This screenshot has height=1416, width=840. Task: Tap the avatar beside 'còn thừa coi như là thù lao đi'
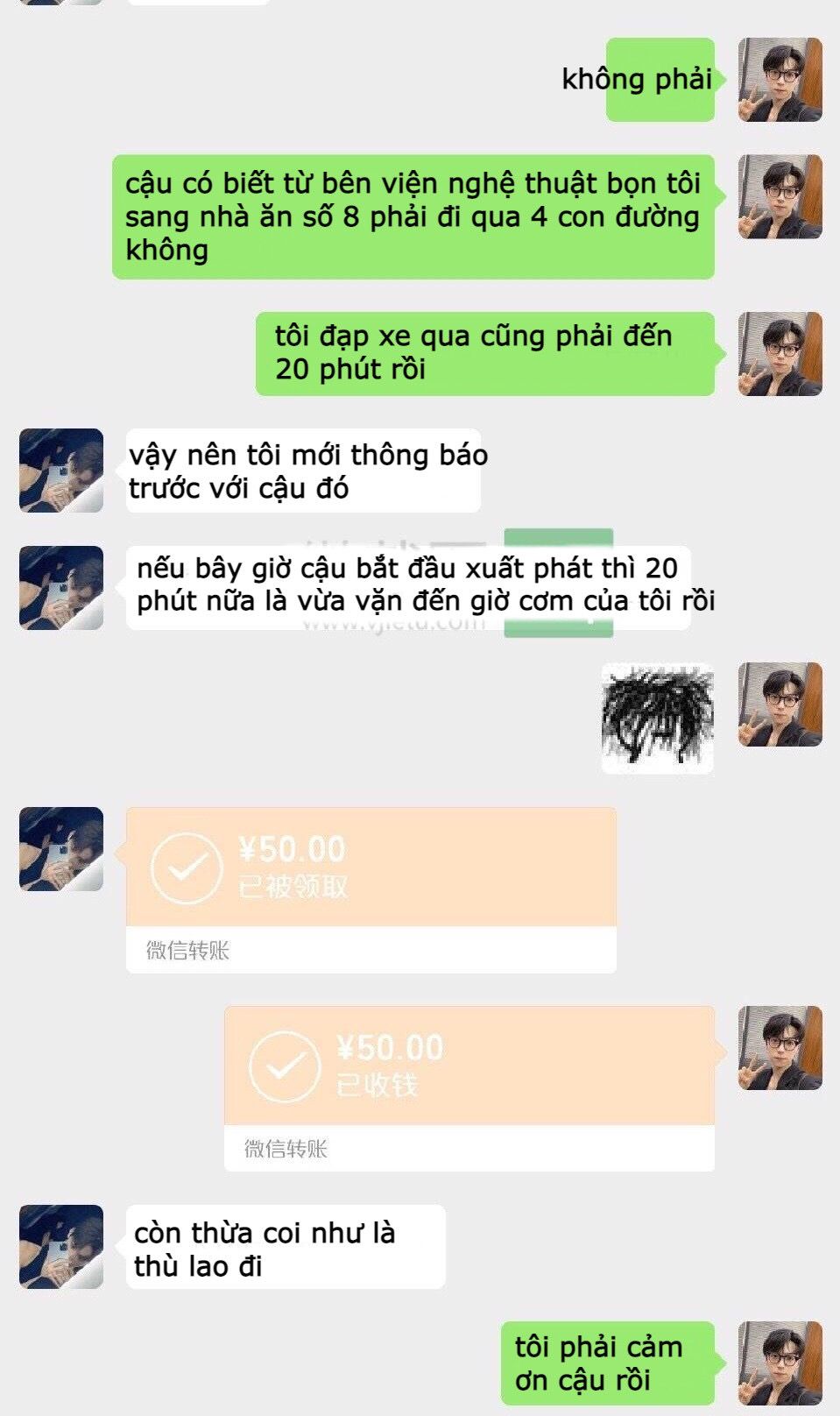pyautogui.click(x=61, y=1247)
